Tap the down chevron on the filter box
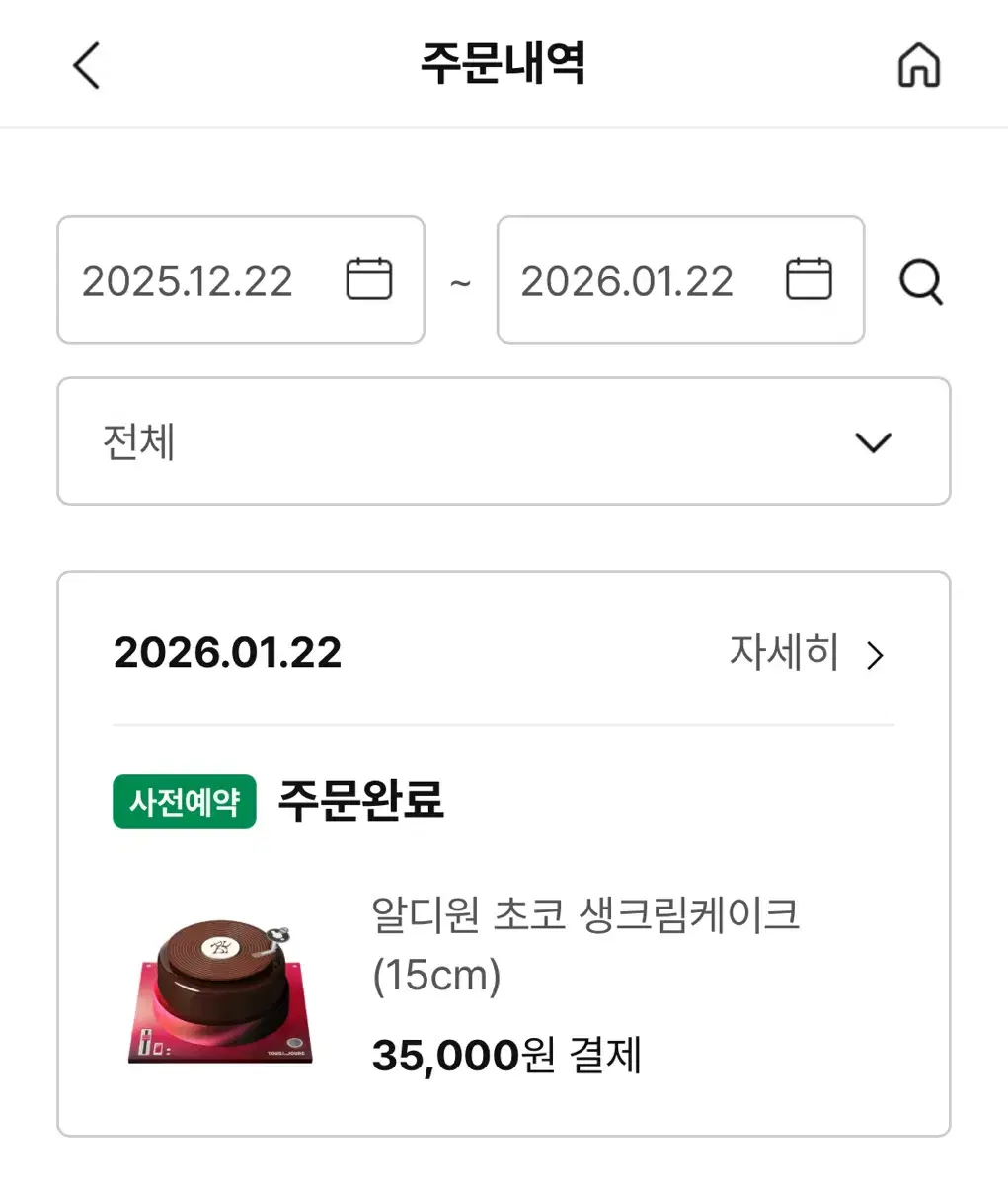The width and height of the screenshot is (1008, 1185). click(x=873, y=442)
